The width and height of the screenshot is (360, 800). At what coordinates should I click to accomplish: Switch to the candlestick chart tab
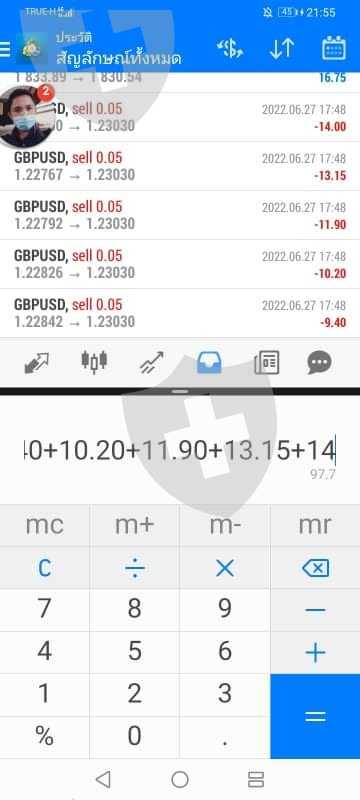[x=94, y=360]
